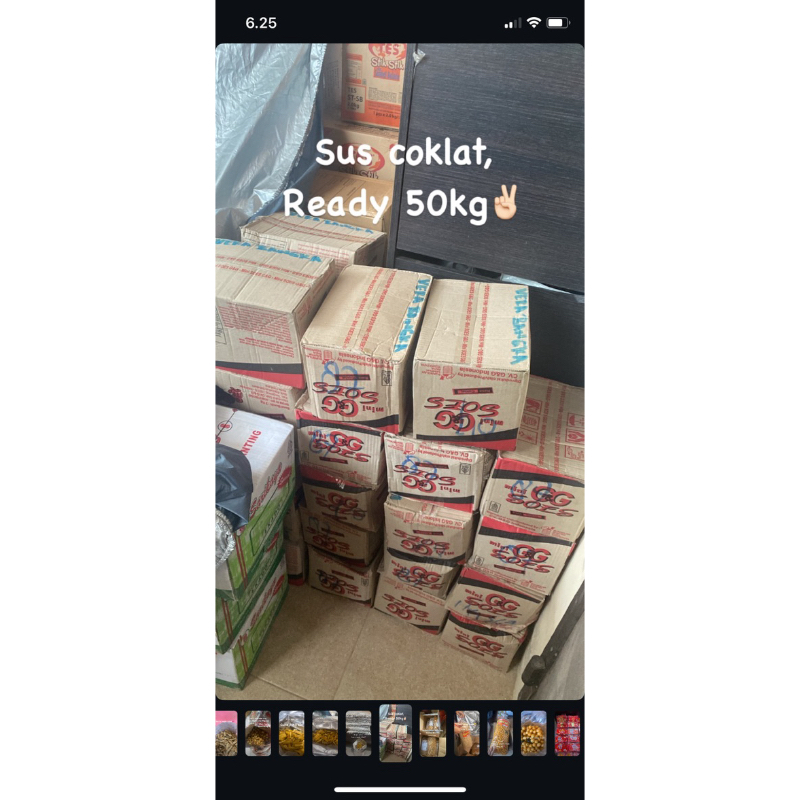Screen dimensions: 800x800
Task: View the thumbnail showing stacked silver foil bags
Action: [x=359, y=733]
